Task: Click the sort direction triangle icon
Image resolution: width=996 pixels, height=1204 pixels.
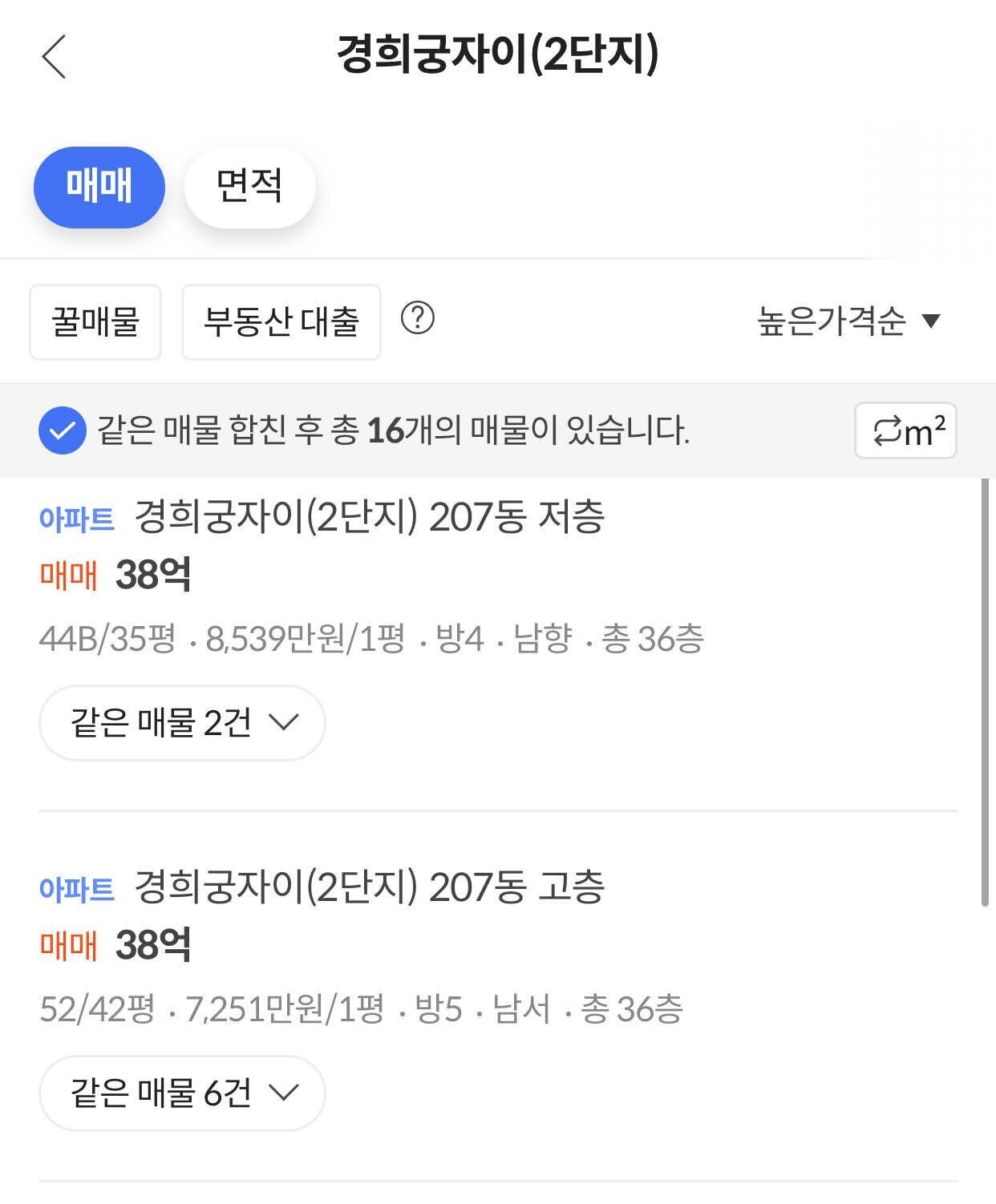Action: pos(932,321)
